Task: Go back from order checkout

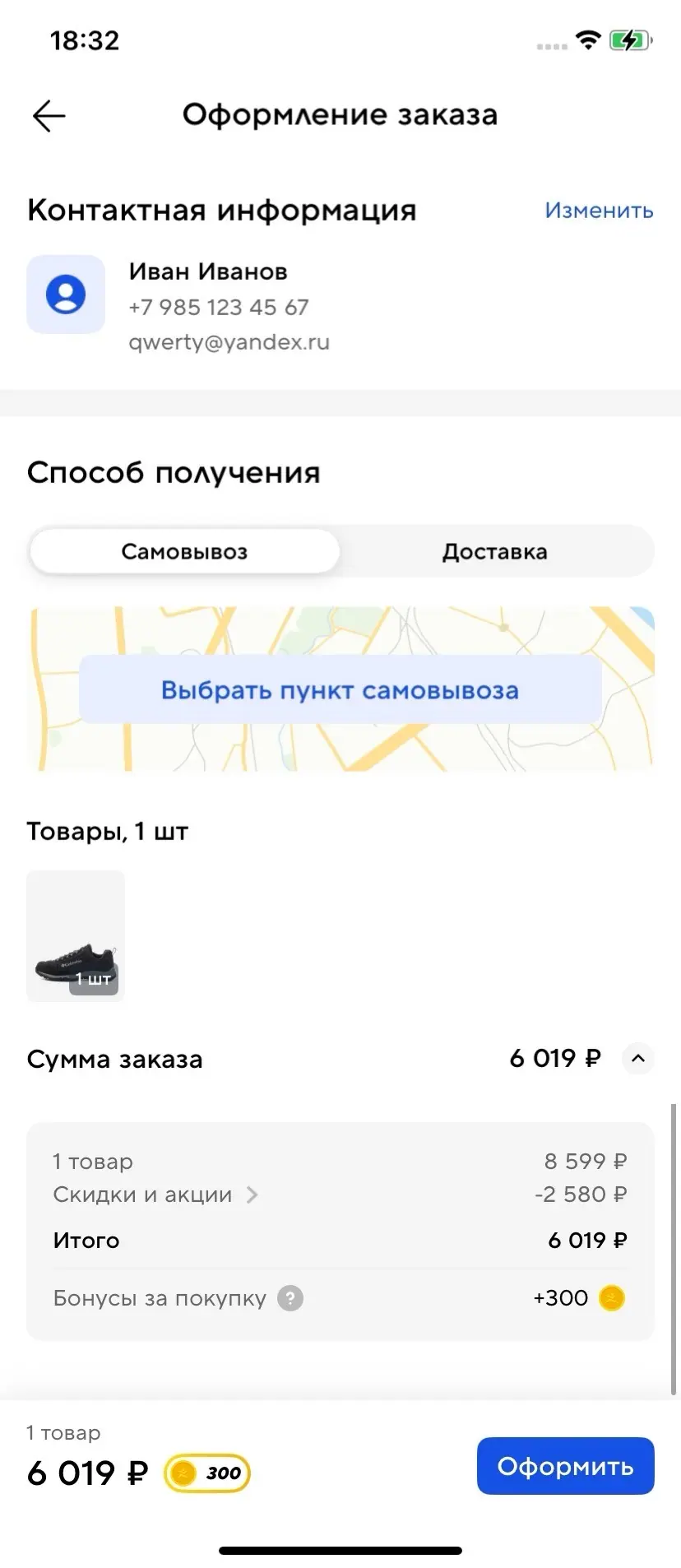Action: click(49, 116)
